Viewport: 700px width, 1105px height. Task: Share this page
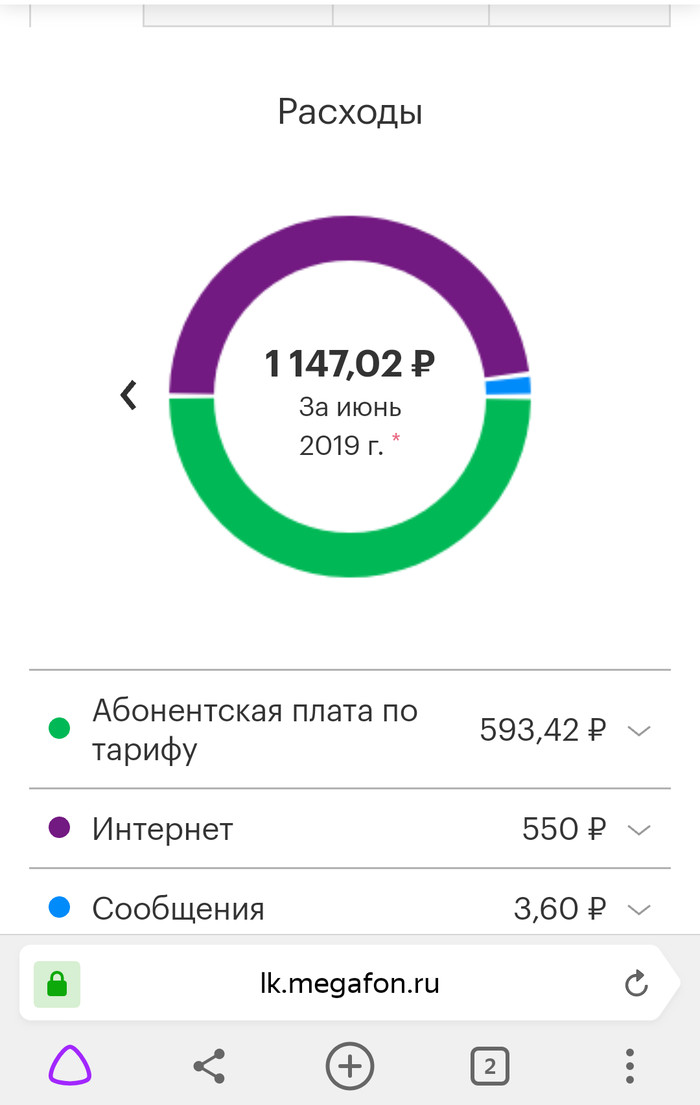pyautogui.click(x=209, y=1066)
